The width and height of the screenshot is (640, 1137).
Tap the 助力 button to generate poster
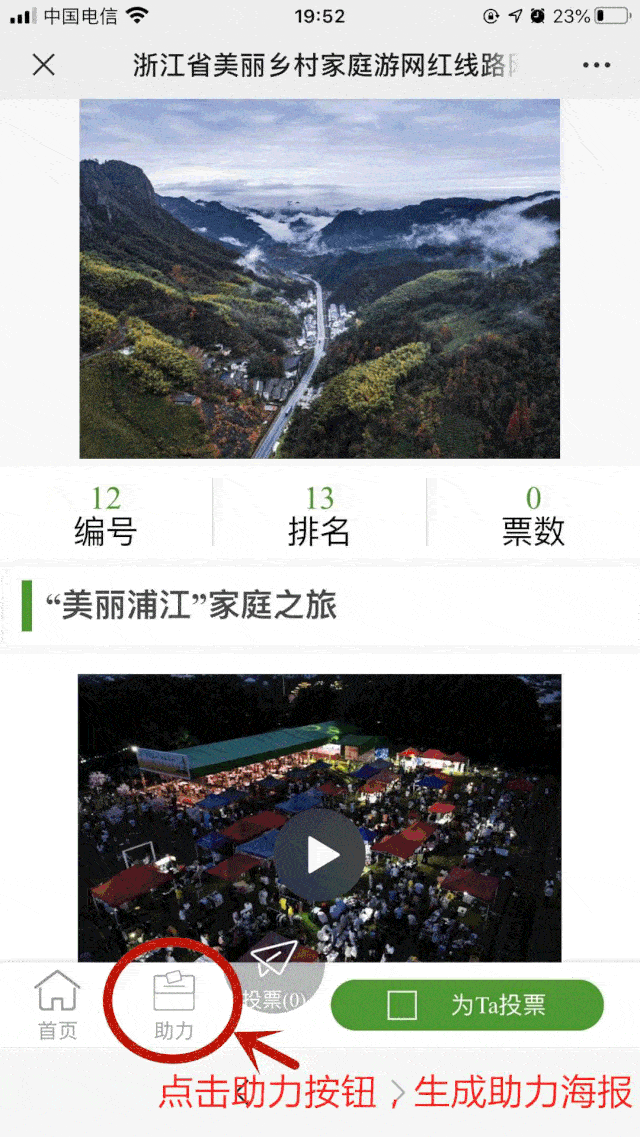tap(174, 1004)
